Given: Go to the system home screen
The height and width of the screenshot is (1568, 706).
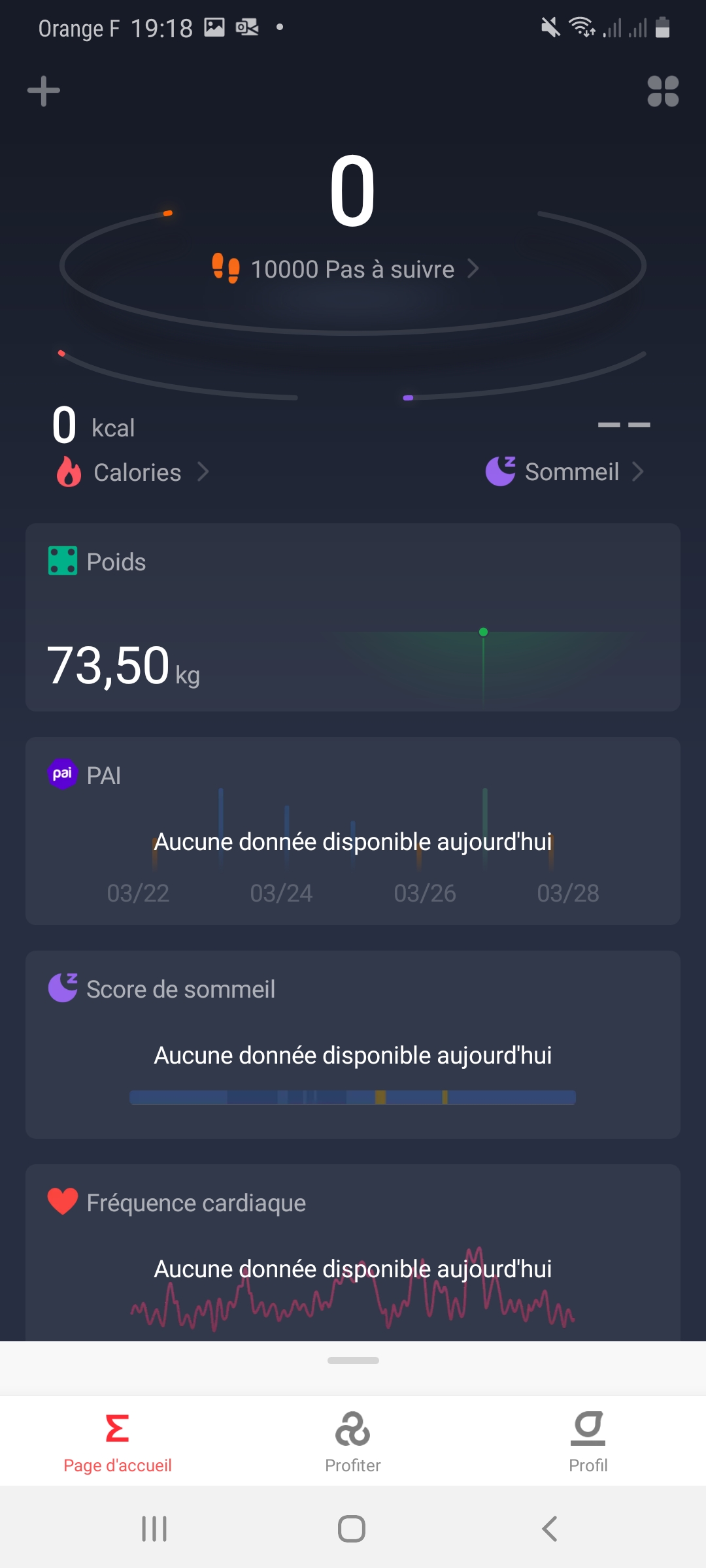Looking at the screenshot, I should pyautogui.click(x=352, y=1529).
